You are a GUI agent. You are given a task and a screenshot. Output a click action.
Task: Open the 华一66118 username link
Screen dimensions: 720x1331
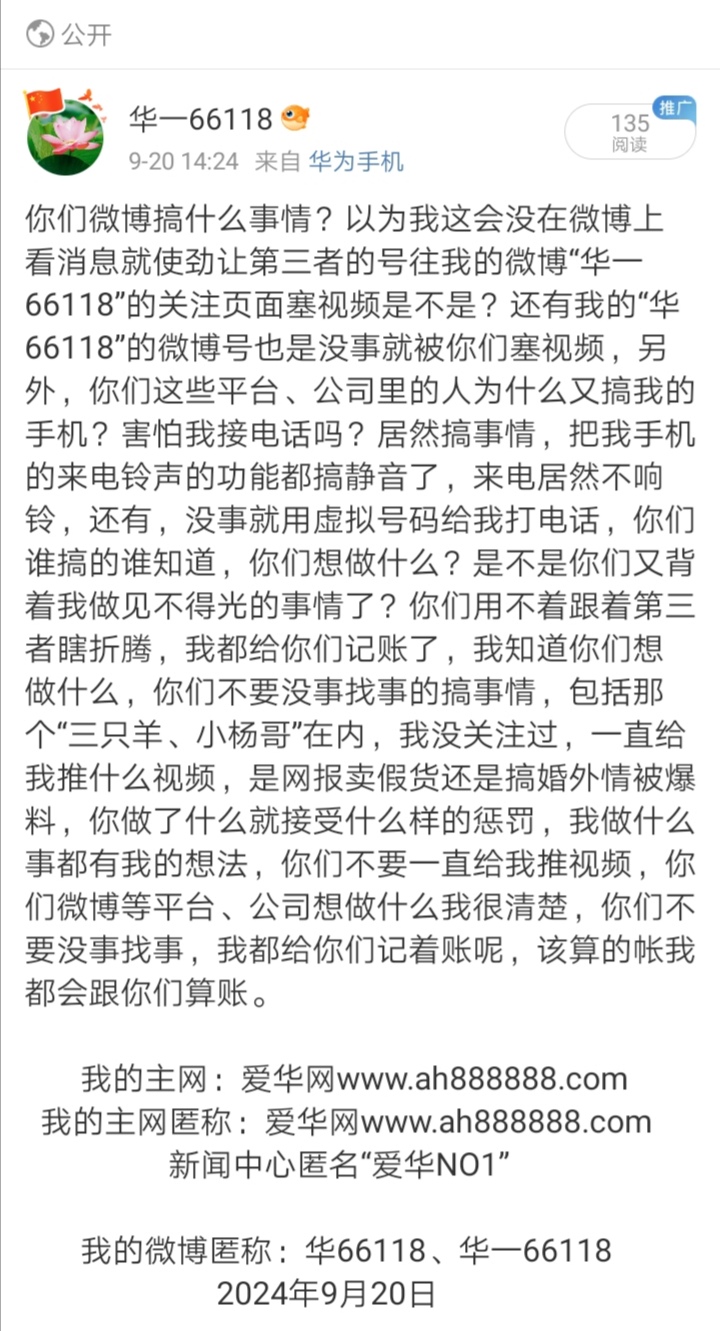[x=201, y=119]
